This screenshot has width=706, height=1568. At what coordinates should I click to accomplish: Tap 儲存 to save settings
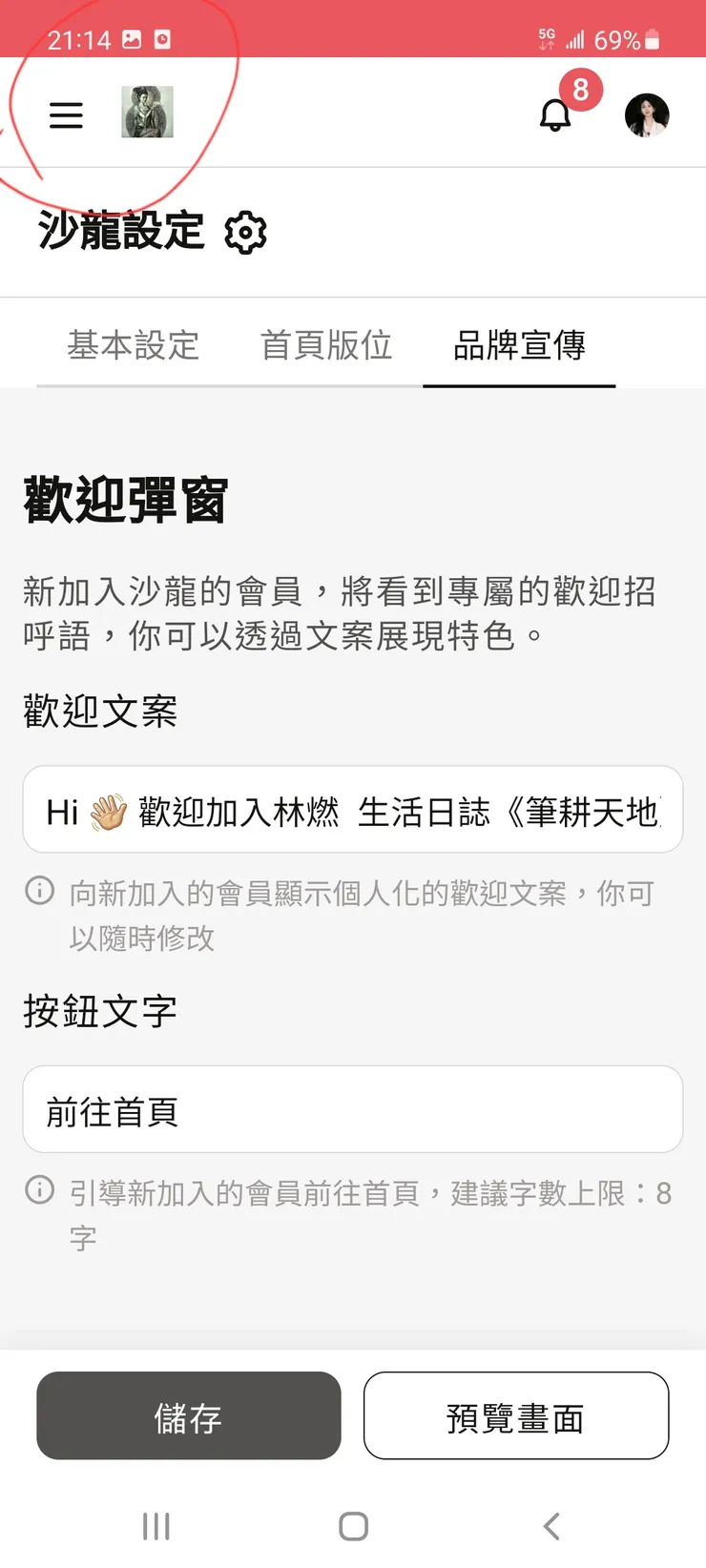pos(188,1416)
